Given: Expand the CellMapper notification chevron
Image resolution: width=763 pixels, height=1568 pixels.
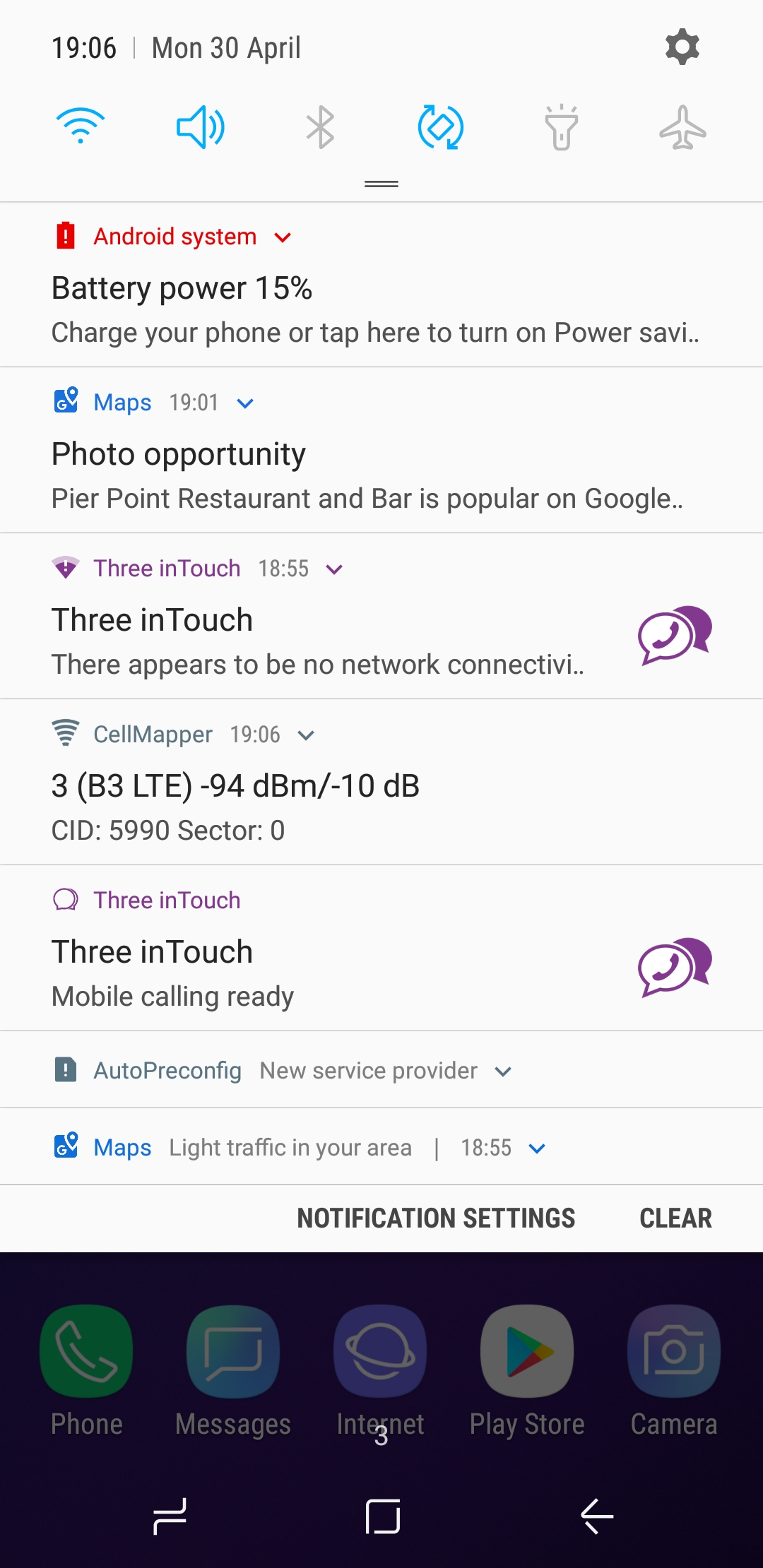Looking at the screenshot, I should pyautogui.click(x=306, y=735).
